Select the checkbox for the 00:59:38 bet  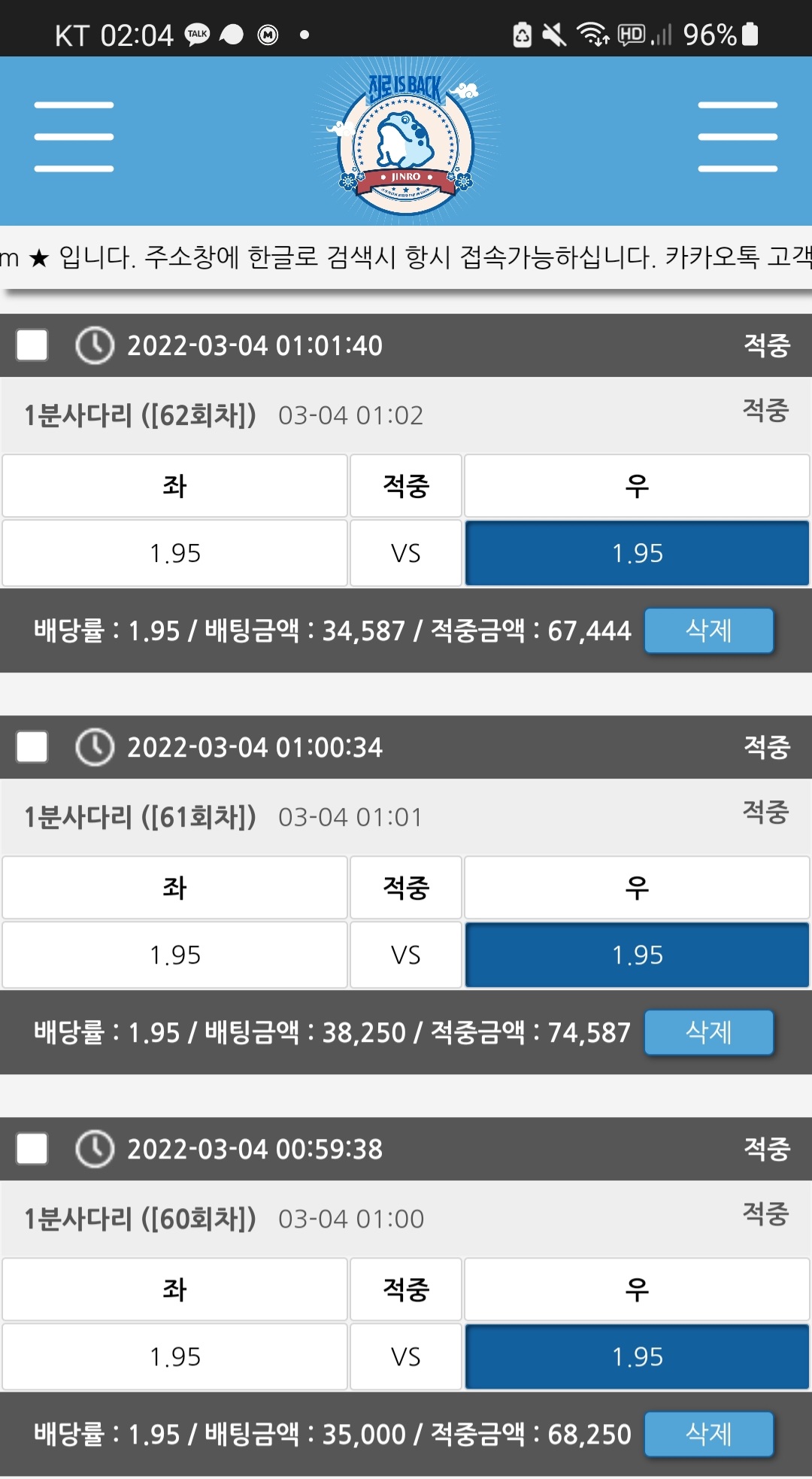[x=32, y=1149]
